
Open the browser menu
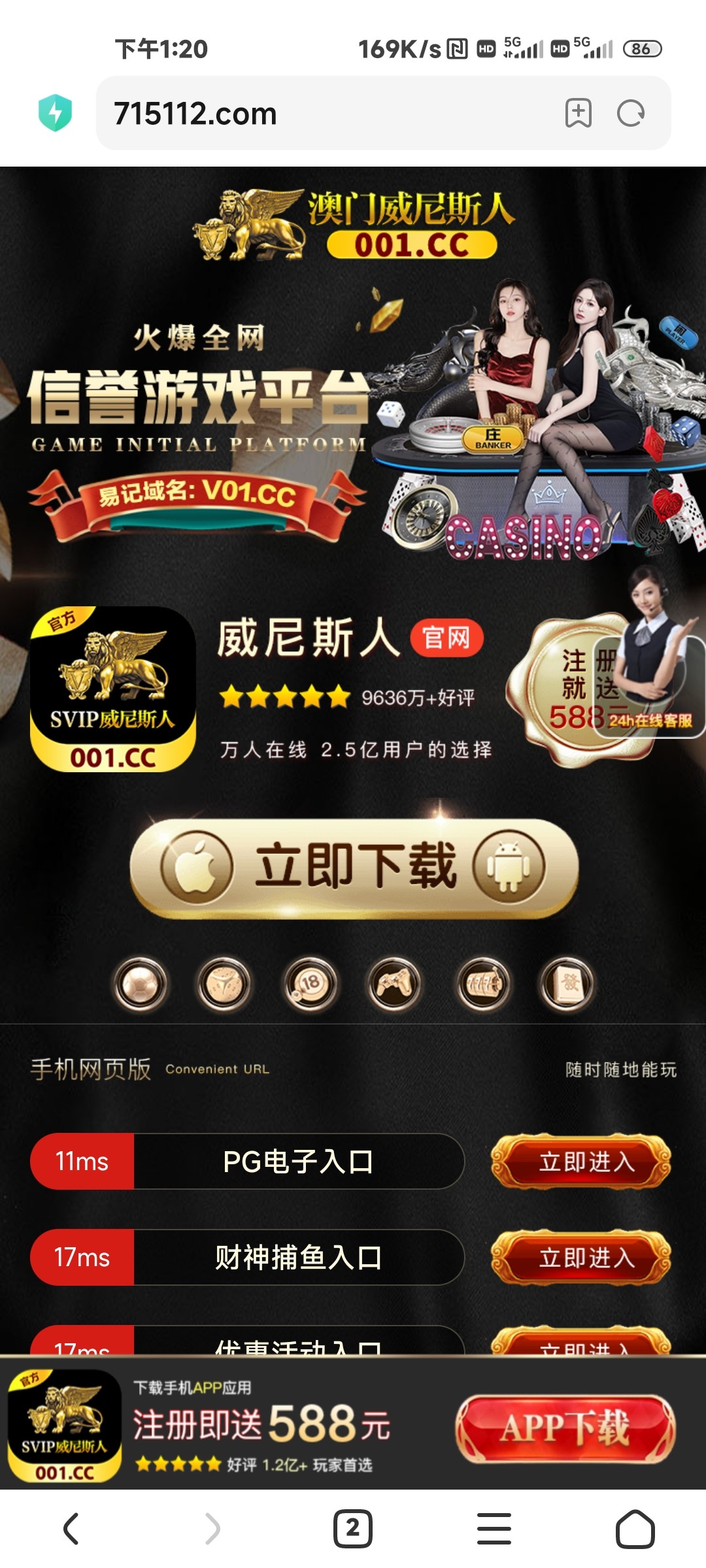coord(494,1529)
